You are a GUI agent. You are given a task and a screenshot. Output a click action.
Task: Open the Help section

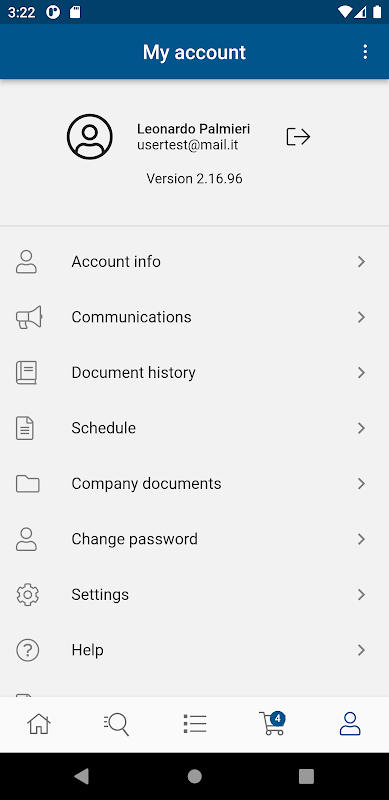[194, 650]
